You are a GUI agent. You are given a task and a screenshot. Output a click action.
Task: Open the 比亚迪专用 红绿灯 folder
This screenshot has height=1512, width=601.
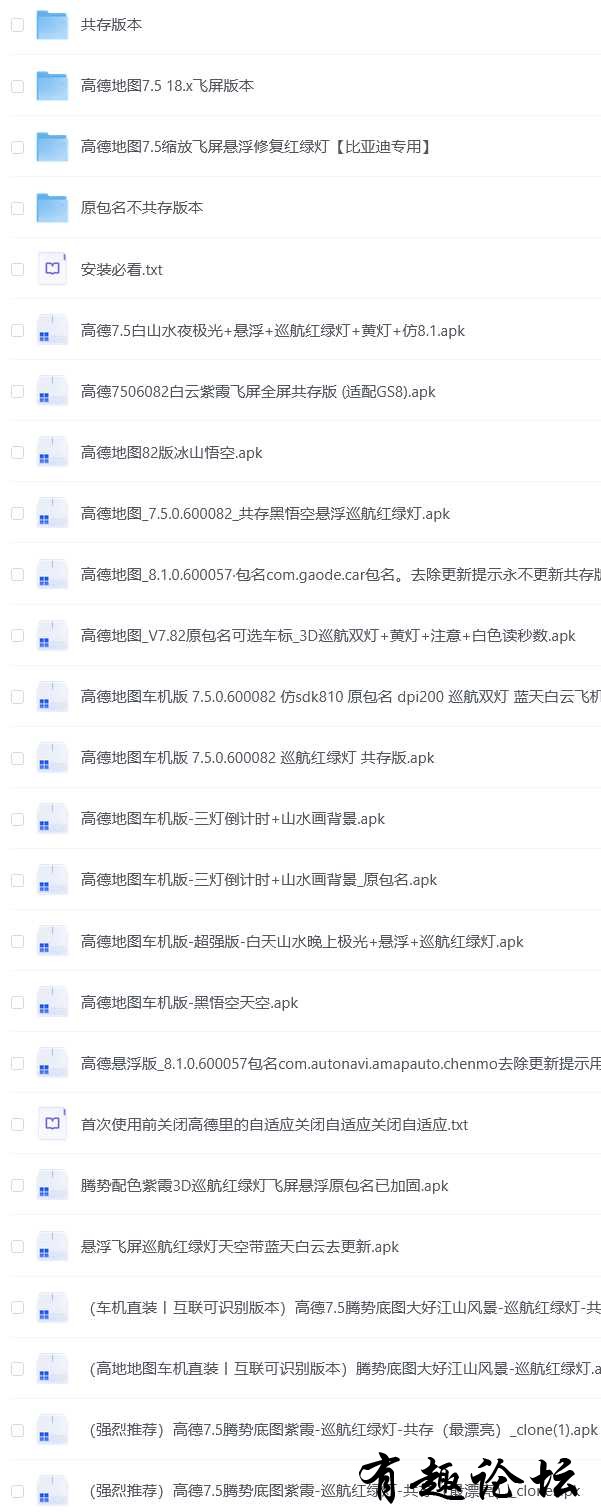(x=256, y=147)
